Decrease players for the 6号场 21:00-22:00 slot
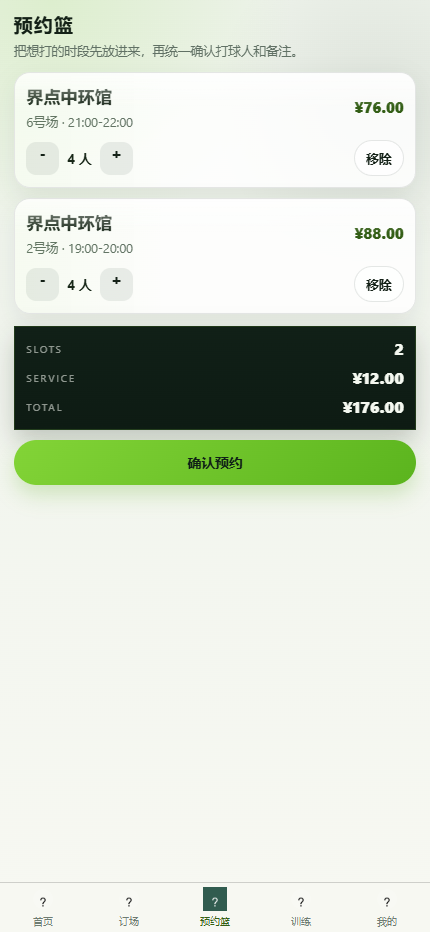 (42, 159)
